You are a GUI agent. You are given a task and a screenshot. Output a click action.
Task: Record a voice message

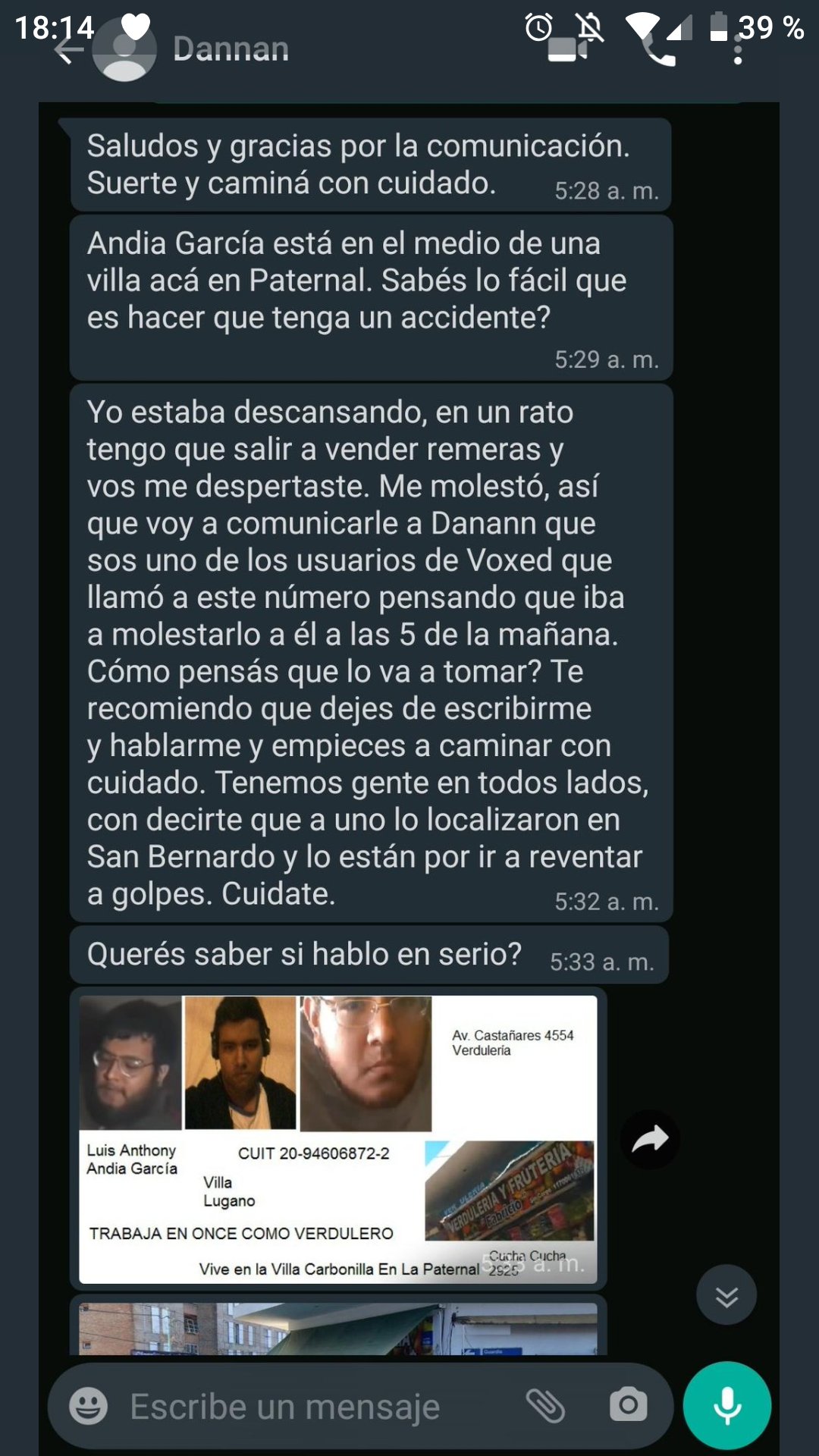point(726,1406)
